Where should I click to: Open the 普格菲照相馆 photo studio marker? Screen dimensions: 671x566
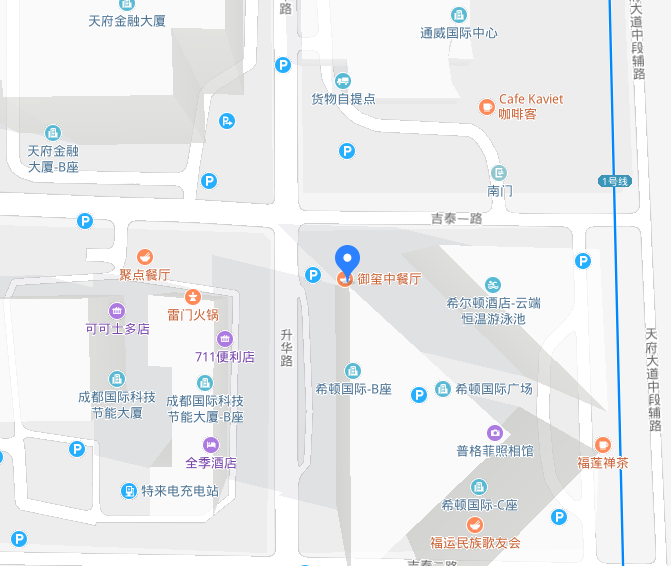point(494,433)
